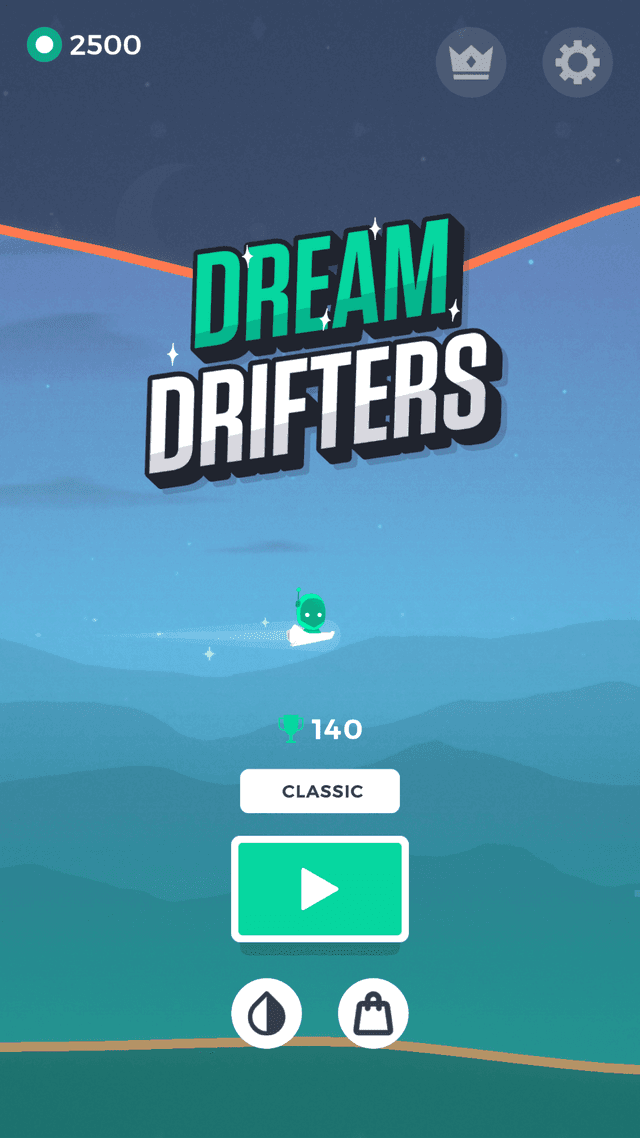Open settings via the gear icon

[x=578, y=62]
